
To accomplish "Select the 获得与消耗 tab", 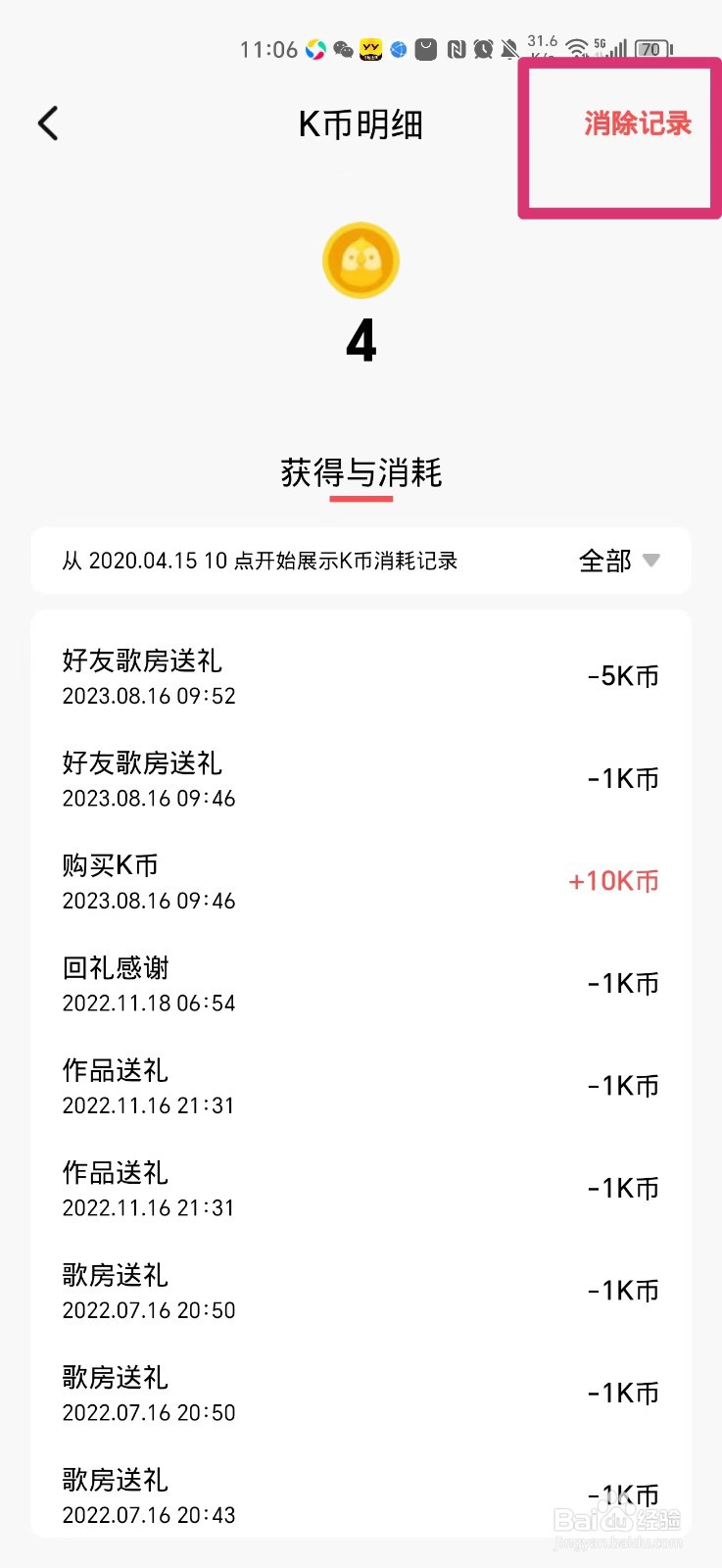I will coord(361,473).
